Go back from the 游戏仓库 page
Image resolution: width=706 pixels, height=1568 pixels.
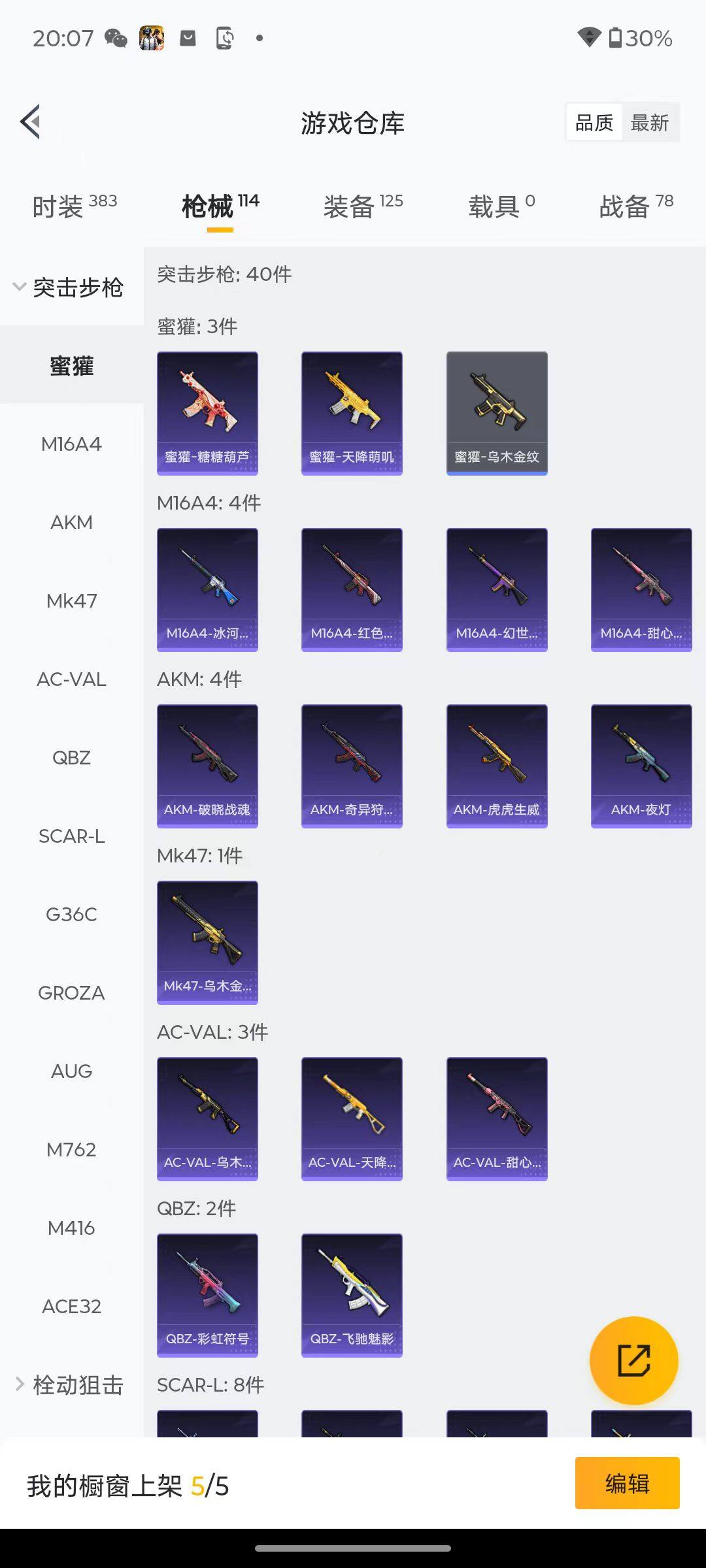click(31, 122)
